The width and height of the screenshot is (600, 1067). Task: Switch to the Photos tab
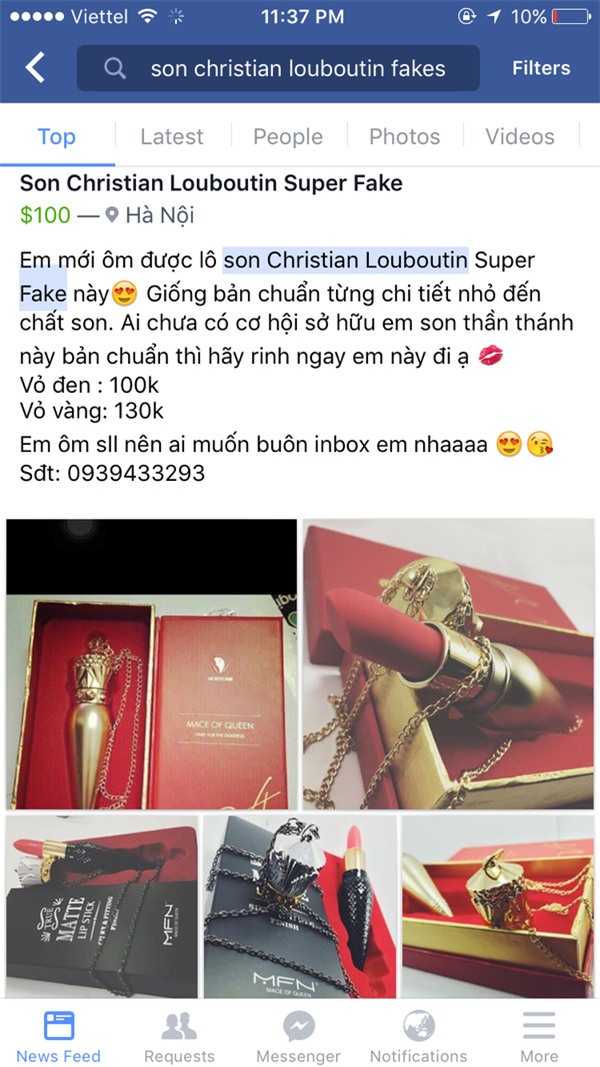(x=405, y=137)
